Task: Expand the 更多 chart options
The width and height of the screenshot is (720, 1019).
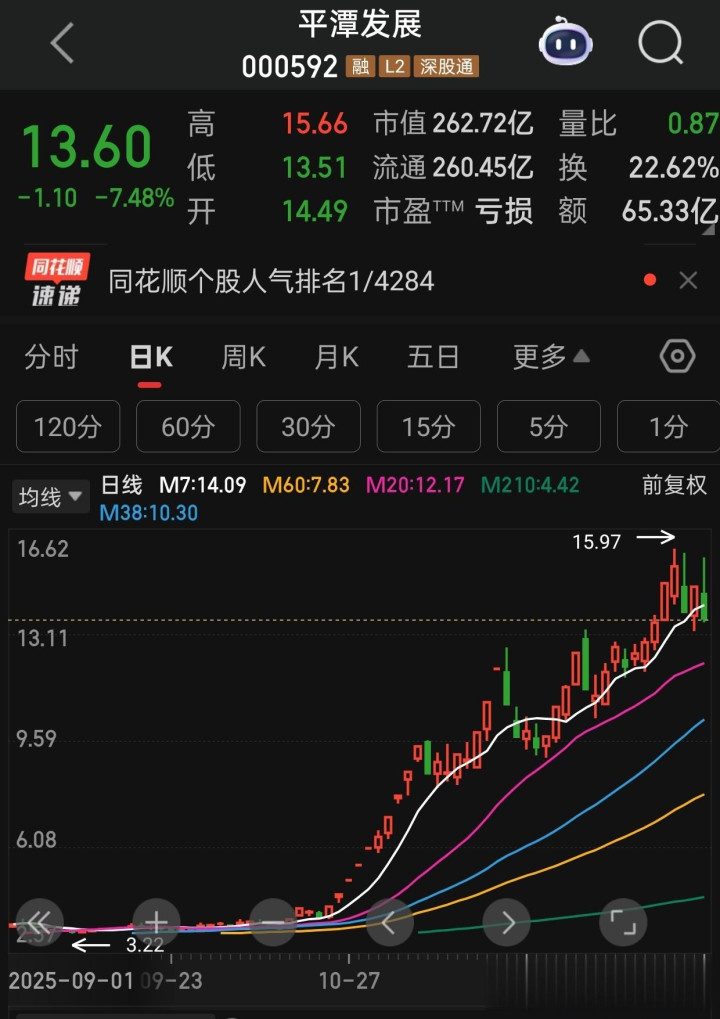Action: pyautogui.click(x=551, y=357)
